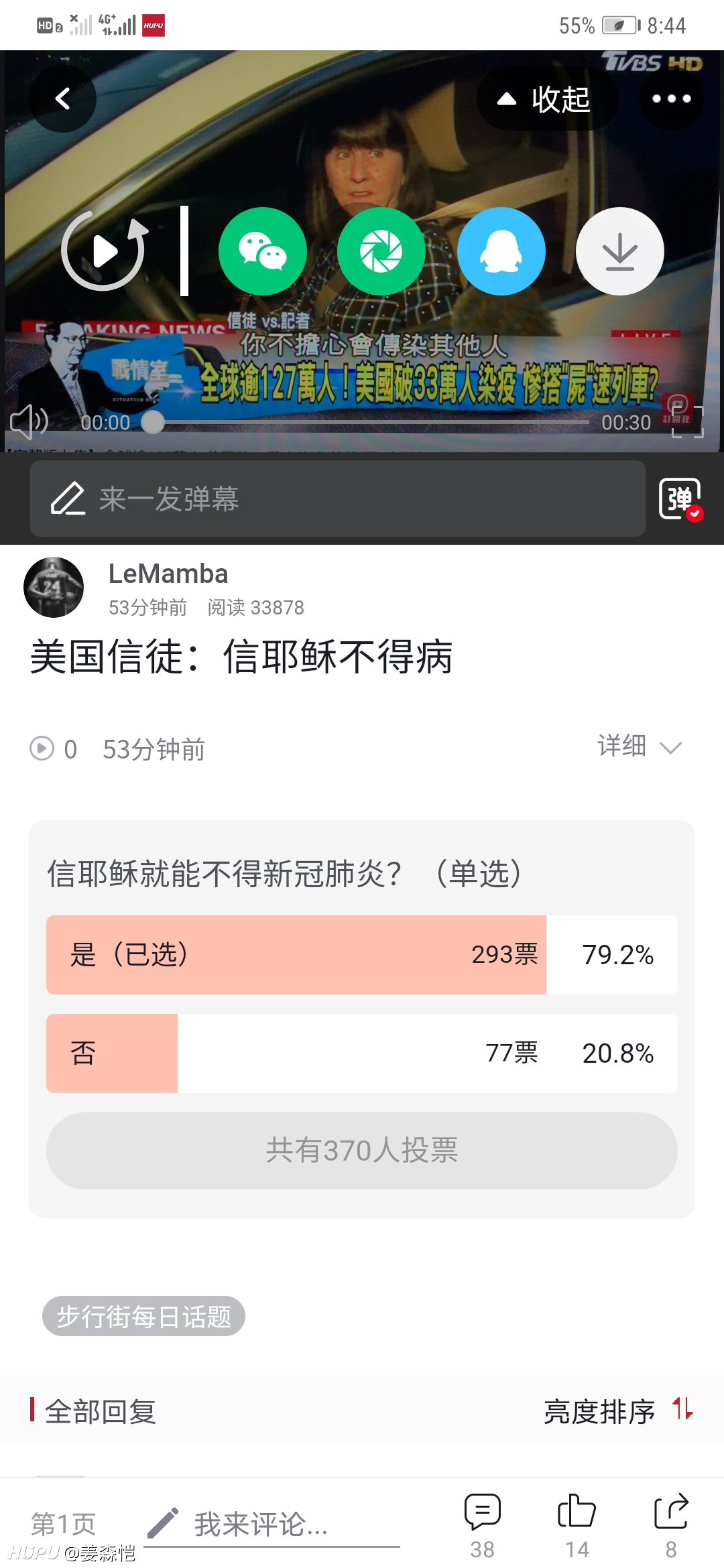Share to WeChat Moments

tap(381, 251)
